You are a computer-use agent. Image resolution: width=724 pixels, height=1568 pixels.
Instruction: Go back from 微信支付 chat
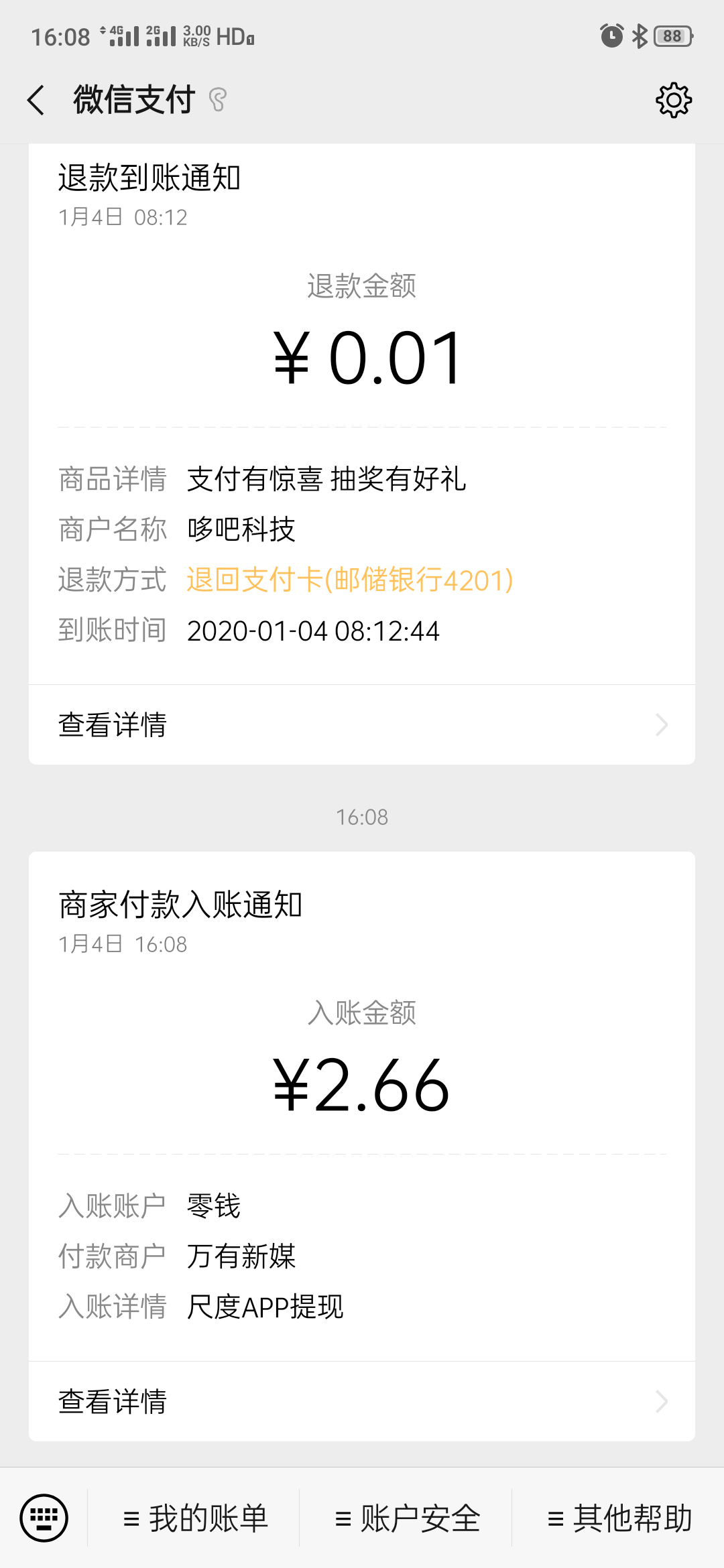pos(36,101)
